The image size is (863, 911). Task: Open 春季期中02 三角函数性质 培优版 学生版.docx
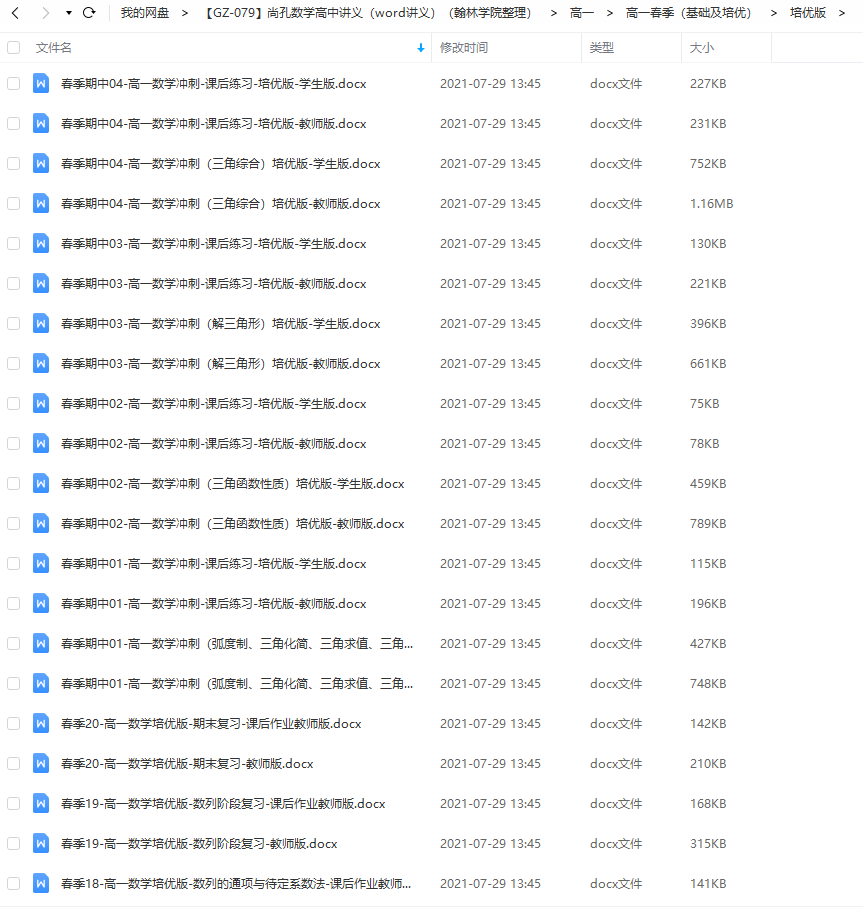pos(232,484)
